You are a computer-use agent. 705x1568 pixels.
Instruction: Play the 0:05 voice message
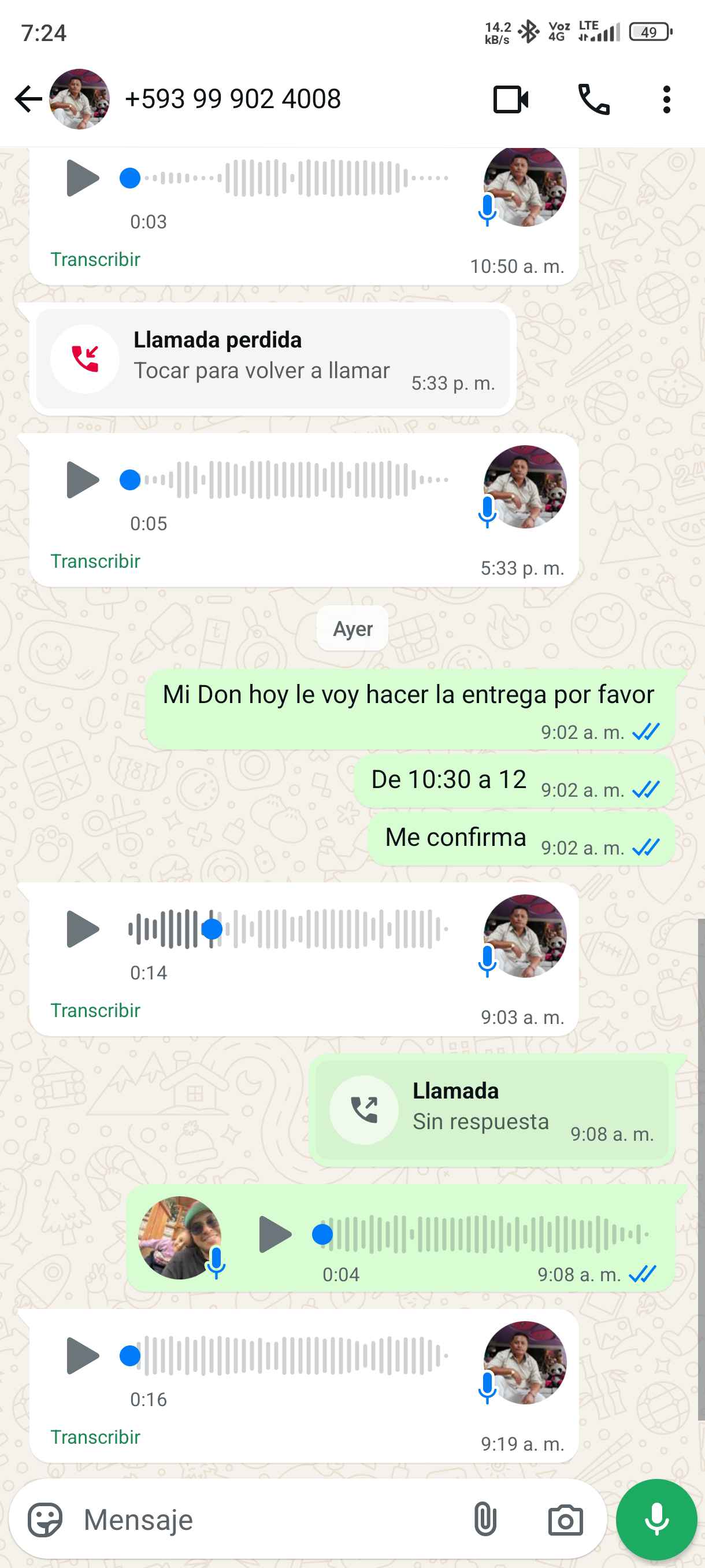coord(82,480)
